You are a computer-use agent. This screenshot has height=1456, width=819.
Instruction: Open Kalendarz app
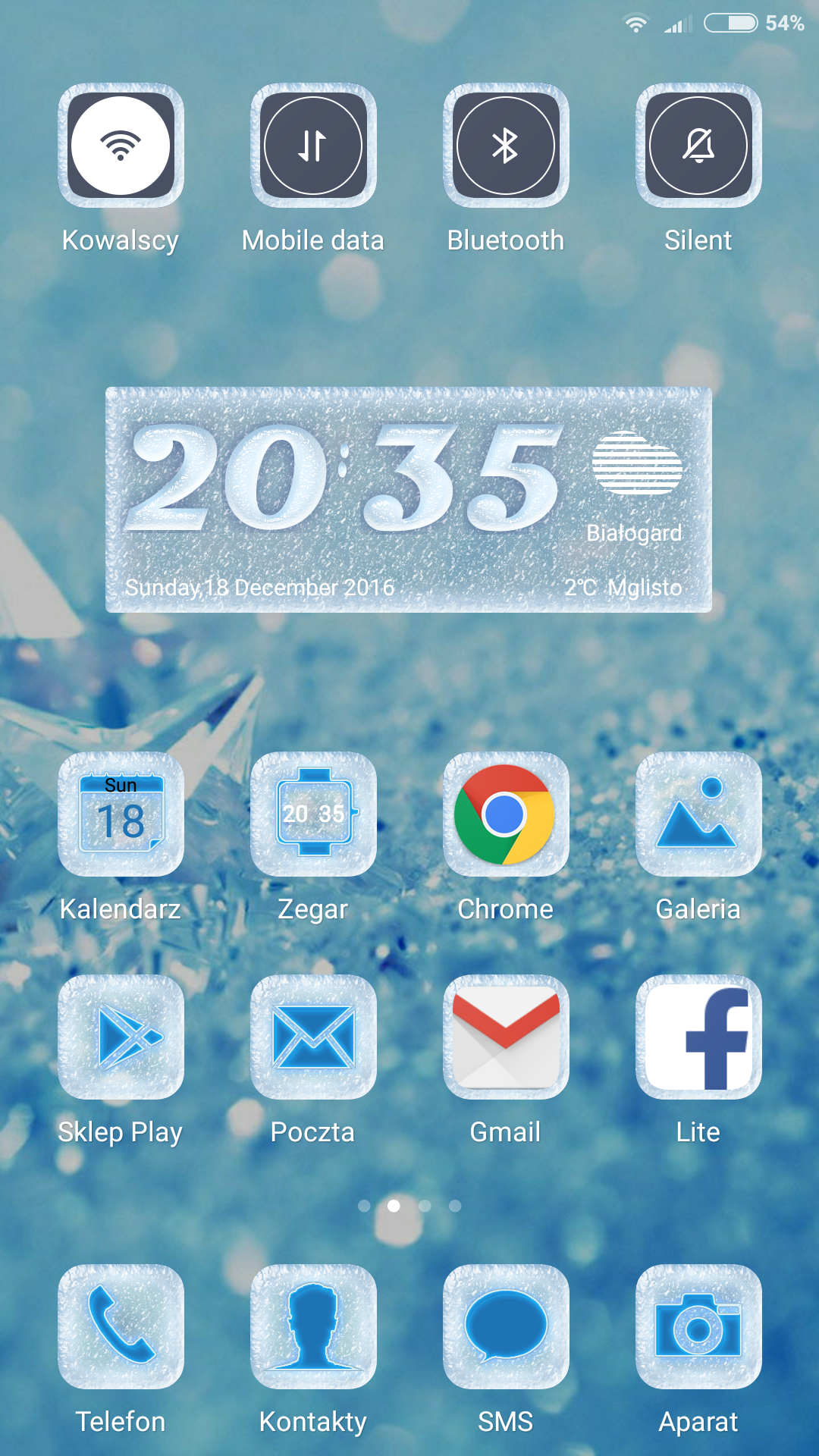[x=121, y=814]
